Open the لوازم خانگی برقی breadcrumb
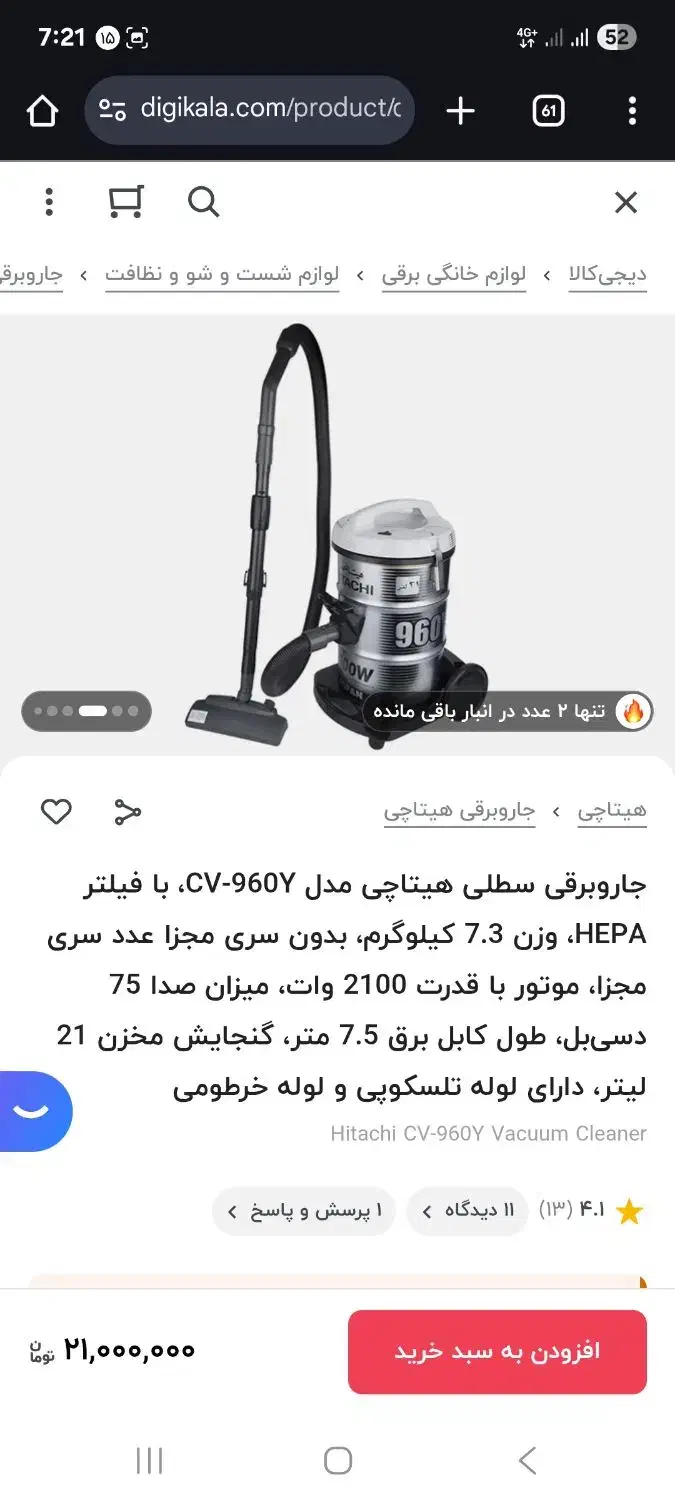 click(454, 274)
